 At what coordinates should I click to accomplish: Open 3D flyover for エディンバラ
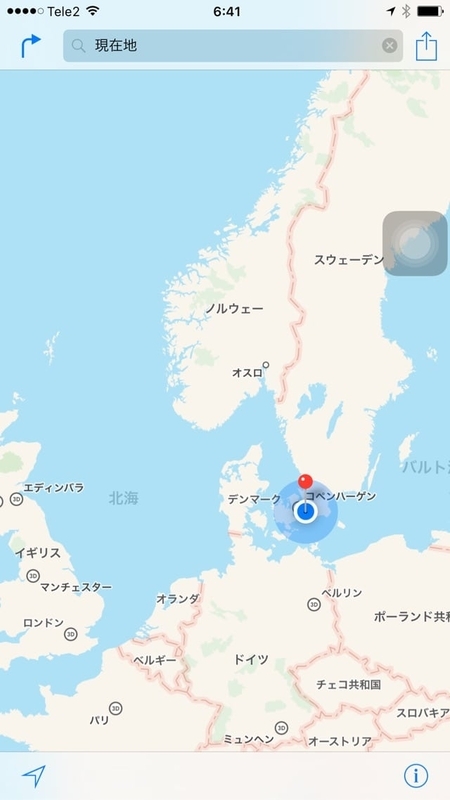16,499
